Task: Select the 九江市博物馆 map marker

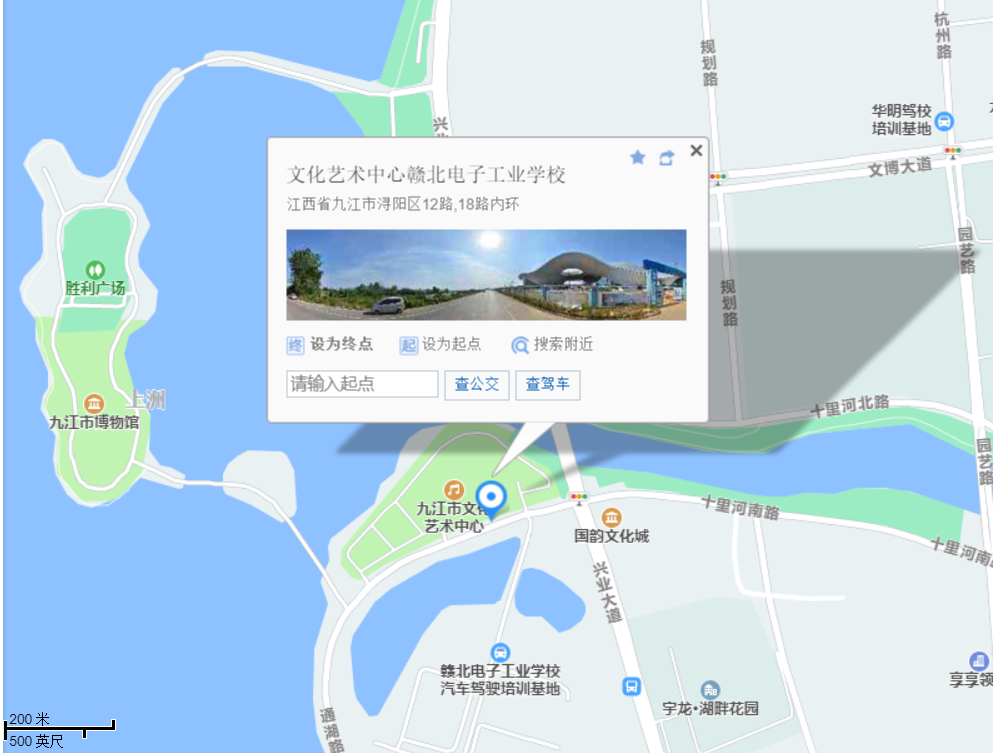Action: click(x=94, y=402)
